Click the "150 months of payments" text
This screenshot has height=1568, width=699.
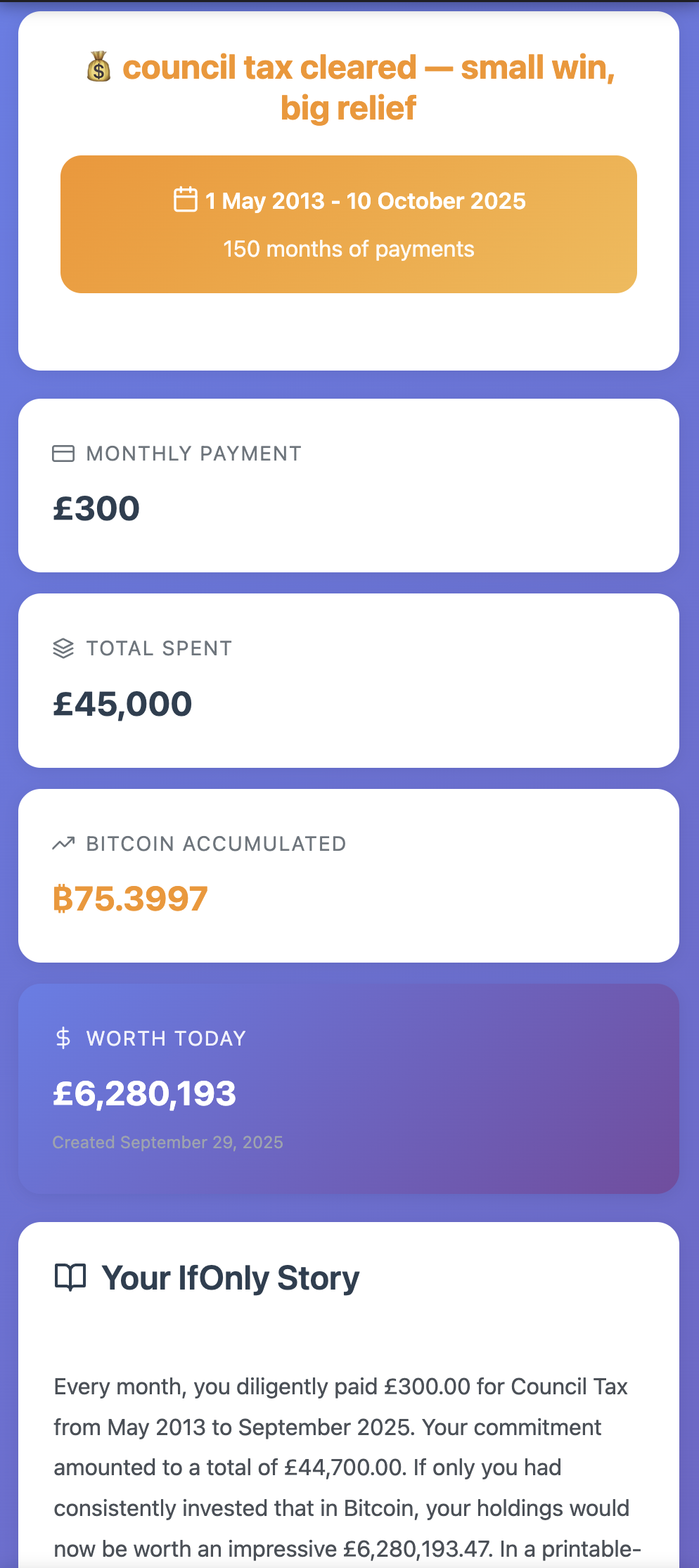pyautogui.click(x=349, y=249)
